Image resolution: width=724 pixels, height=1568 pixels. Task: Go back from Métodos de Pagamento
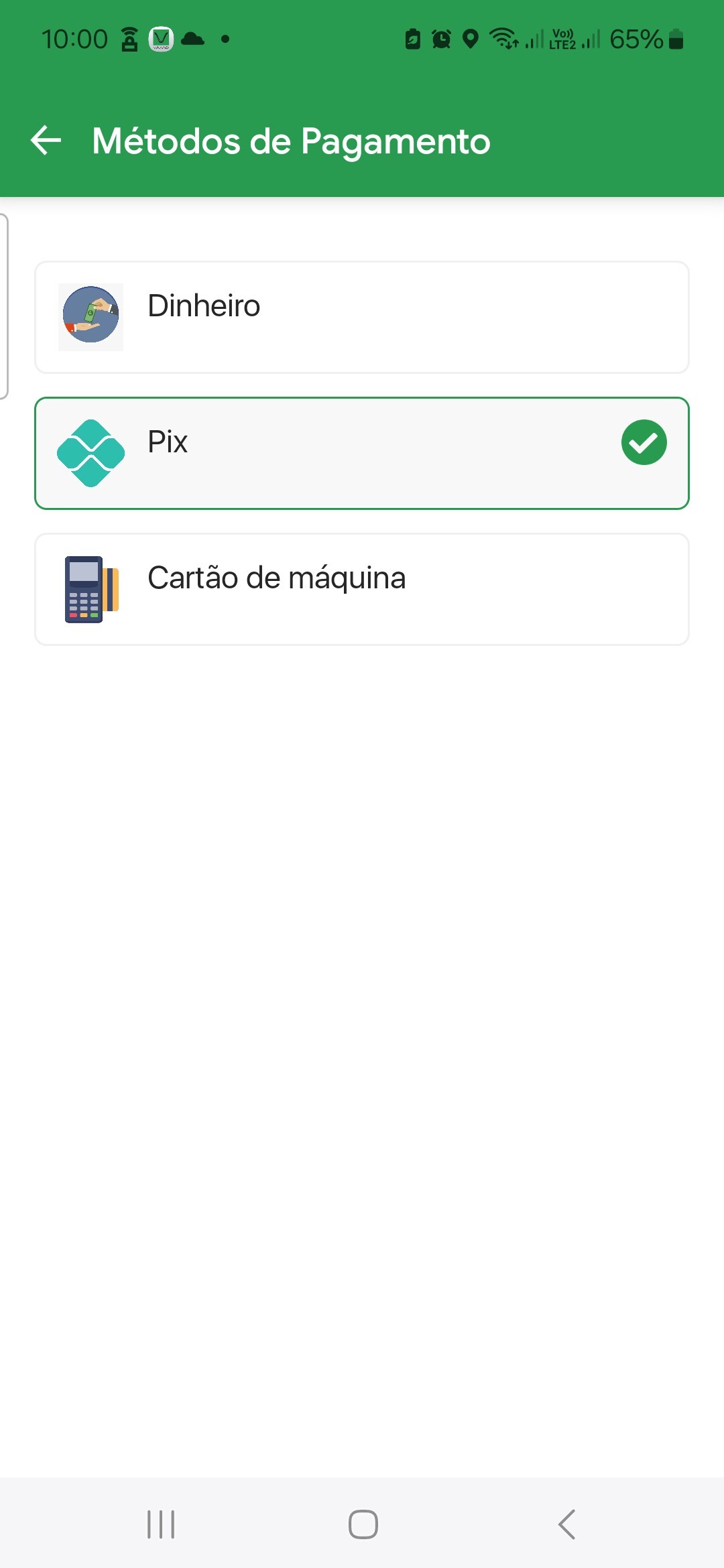pos(46,141)
